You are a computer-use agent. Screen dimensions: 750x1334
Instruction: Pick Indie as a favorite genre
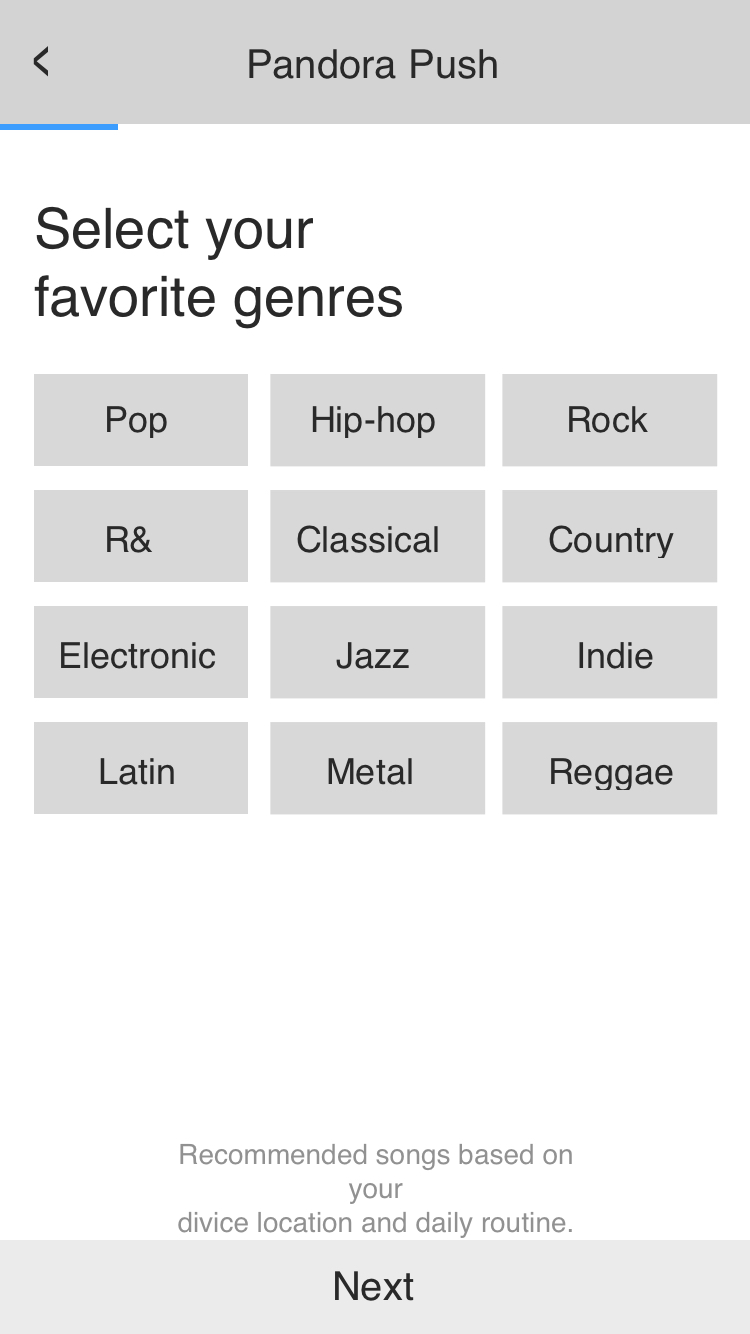[x=609, y=652]
